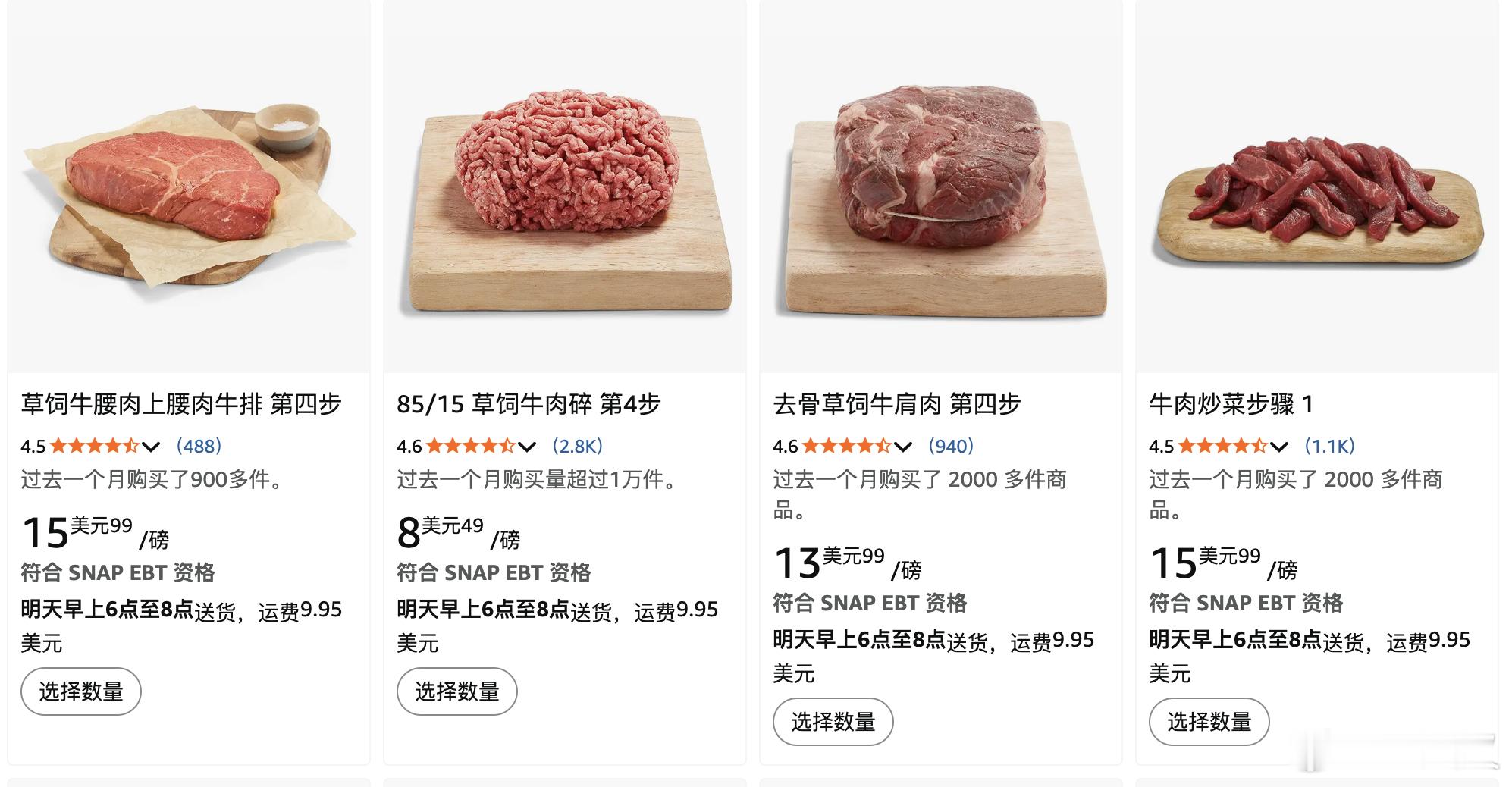See the 1.1K reviews link
Image resolution: width=1512 pixels, height=787 pixels.
[x=1329, y=447]
